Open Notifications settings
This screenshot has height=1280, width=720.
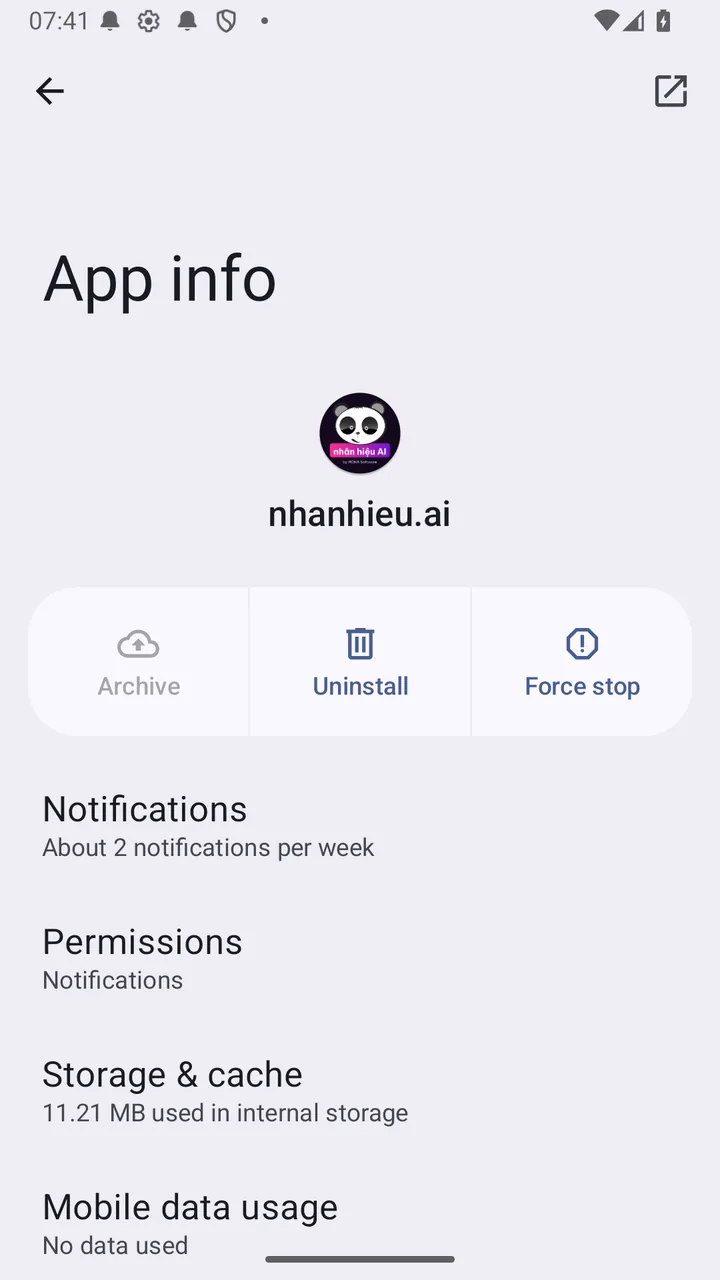click(x=360, y=826)
